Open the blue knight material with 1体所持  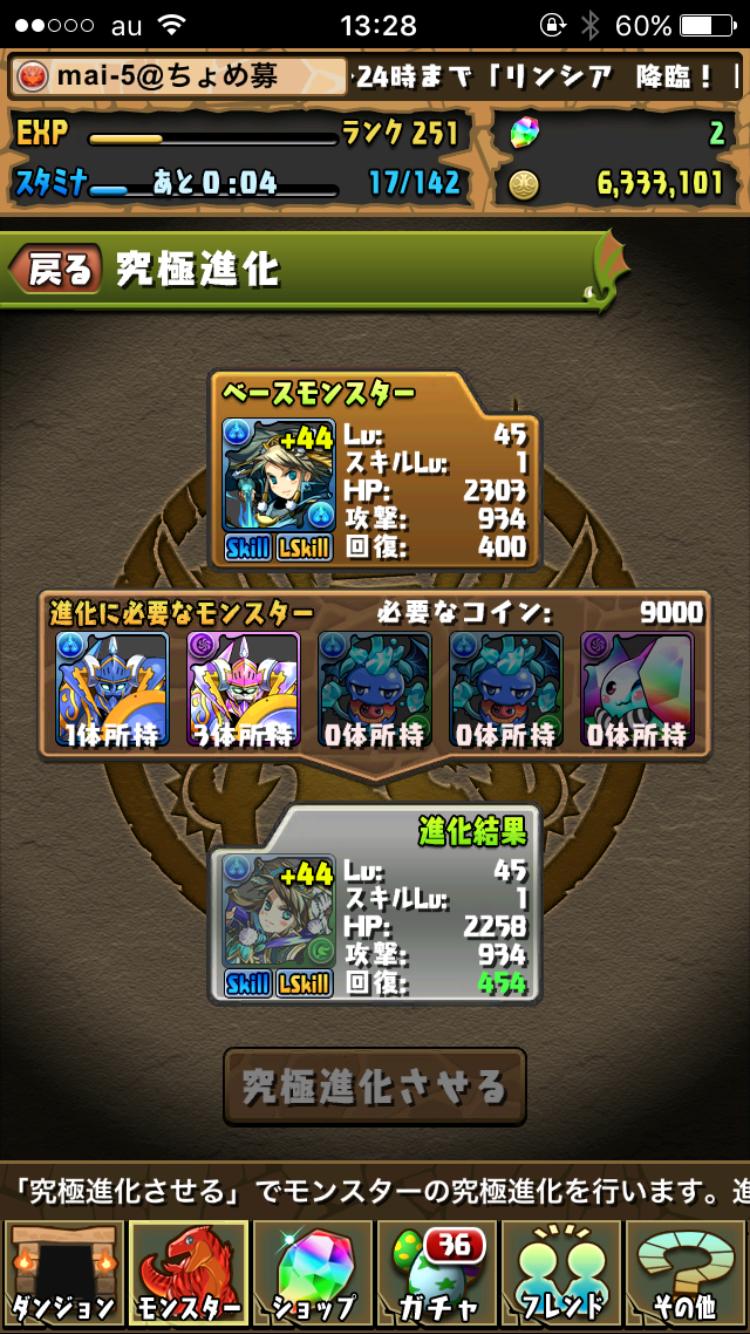pyautogui.click(x=112, y=689)
